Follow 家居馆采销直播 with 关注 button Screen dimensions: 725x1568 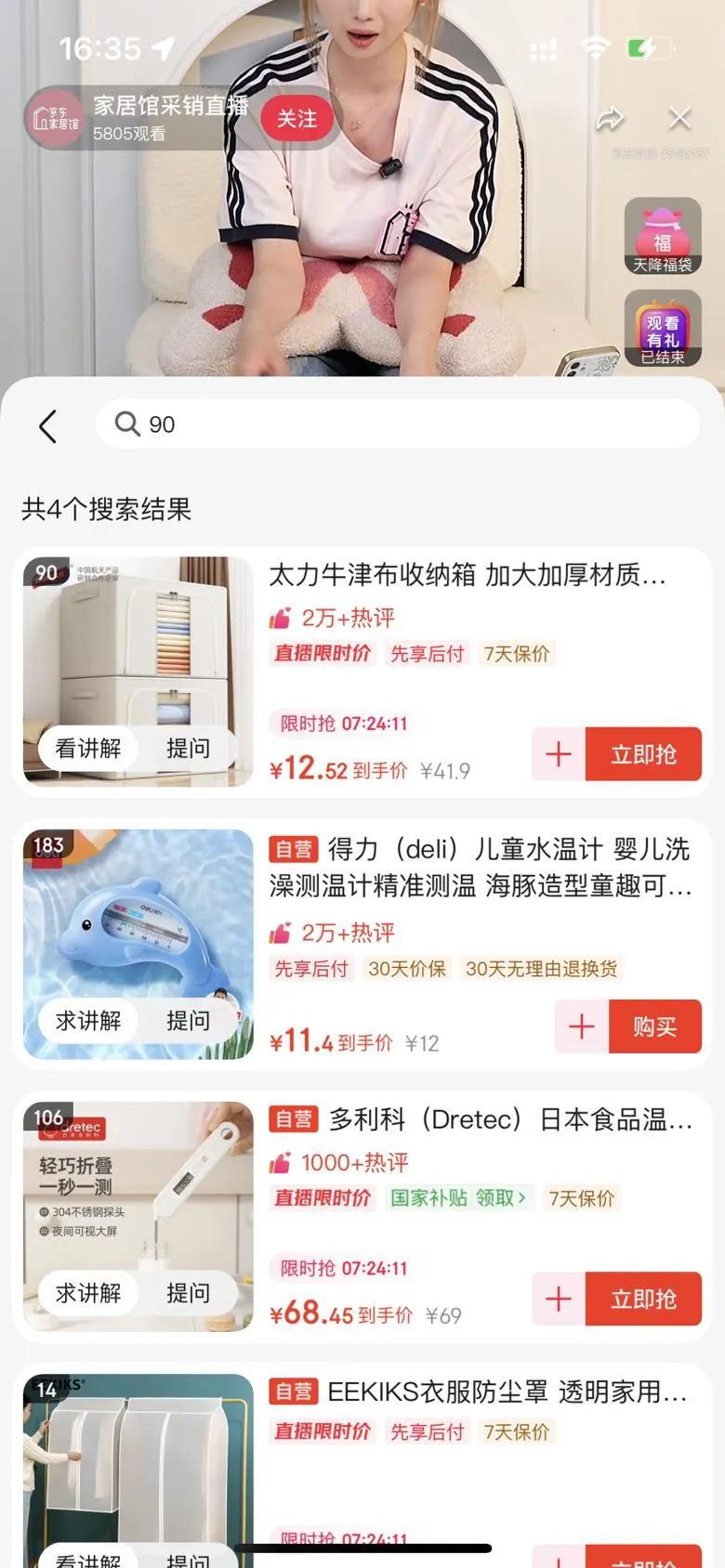pyautogui.click(x=297, y=119)
